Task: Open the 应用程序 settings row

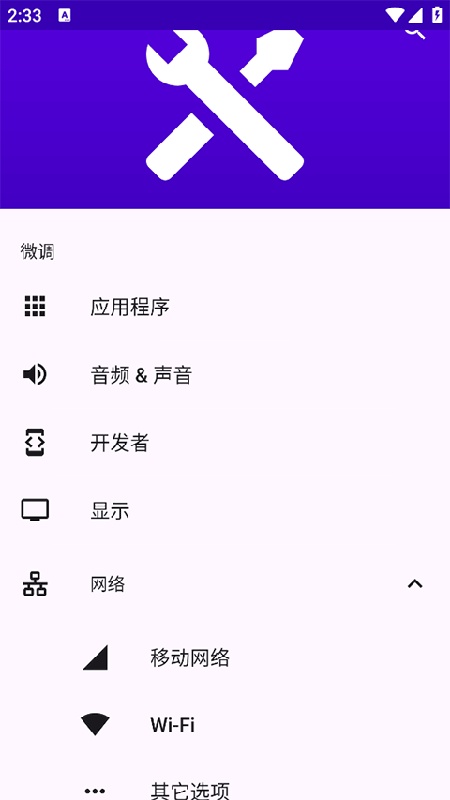Action: pos(225,307)
